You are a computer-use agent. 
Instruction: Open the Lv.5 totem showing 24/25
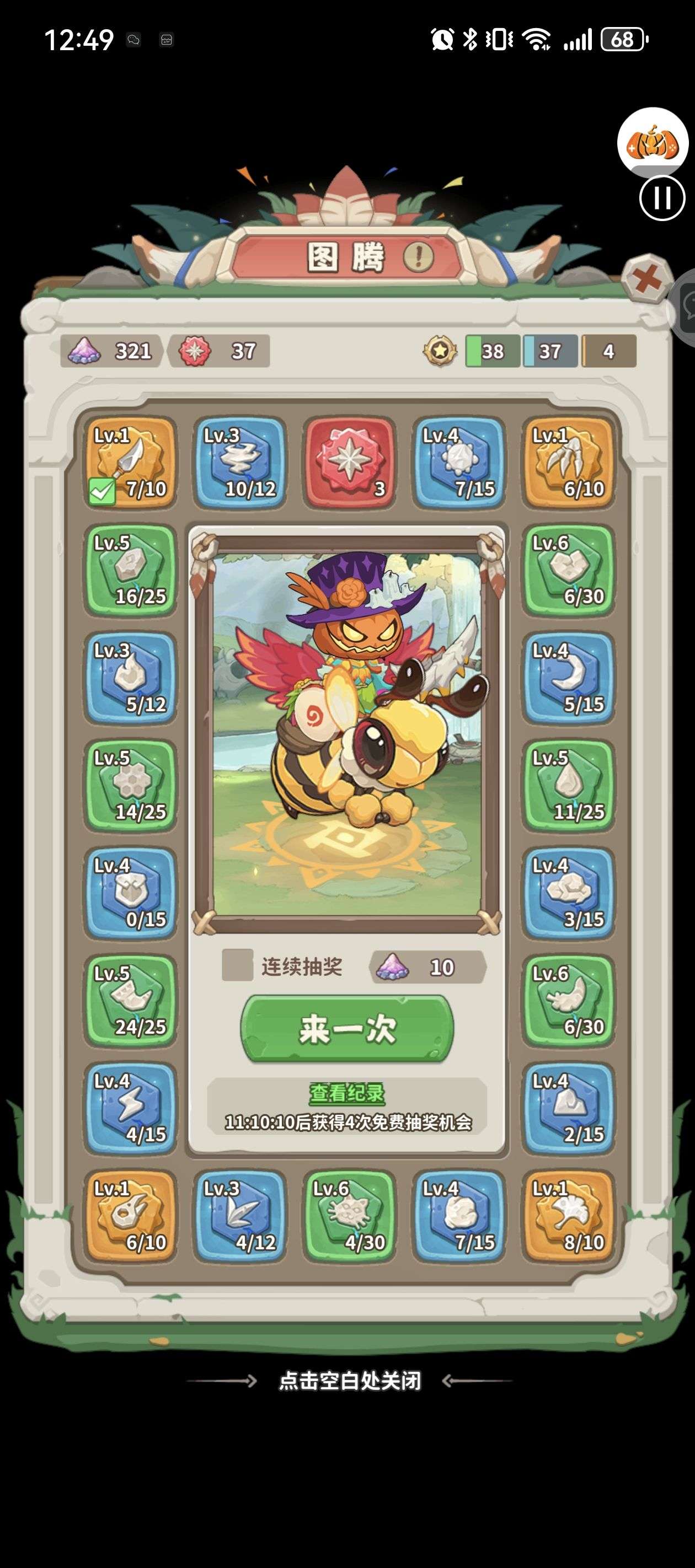click(x=130, y=1001)
